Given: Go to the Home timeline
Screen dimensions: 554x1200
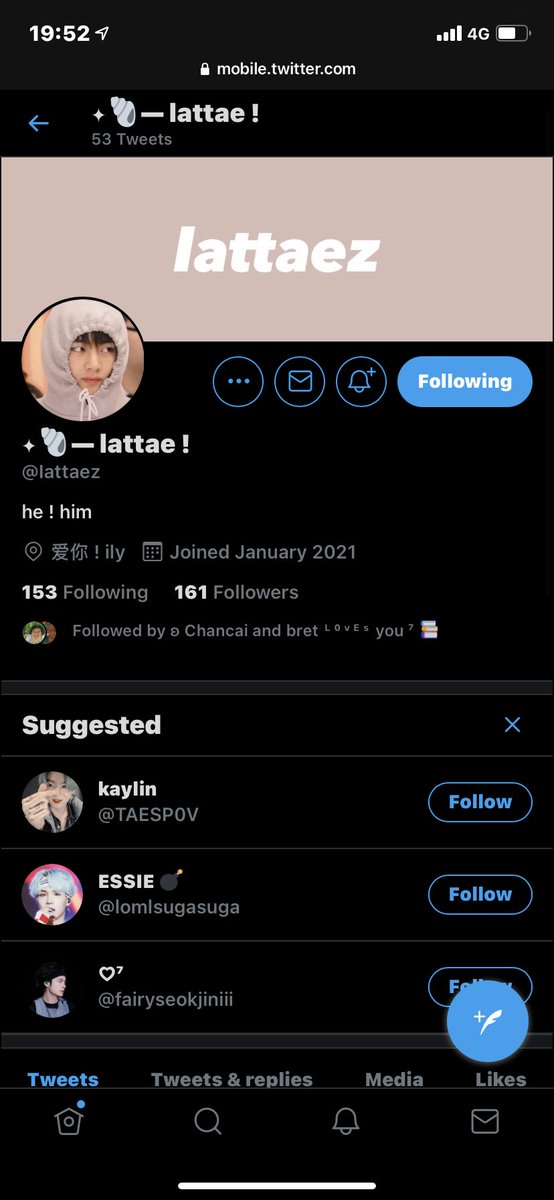Looking at the screenshot, I should click(x=69, y=1121).
